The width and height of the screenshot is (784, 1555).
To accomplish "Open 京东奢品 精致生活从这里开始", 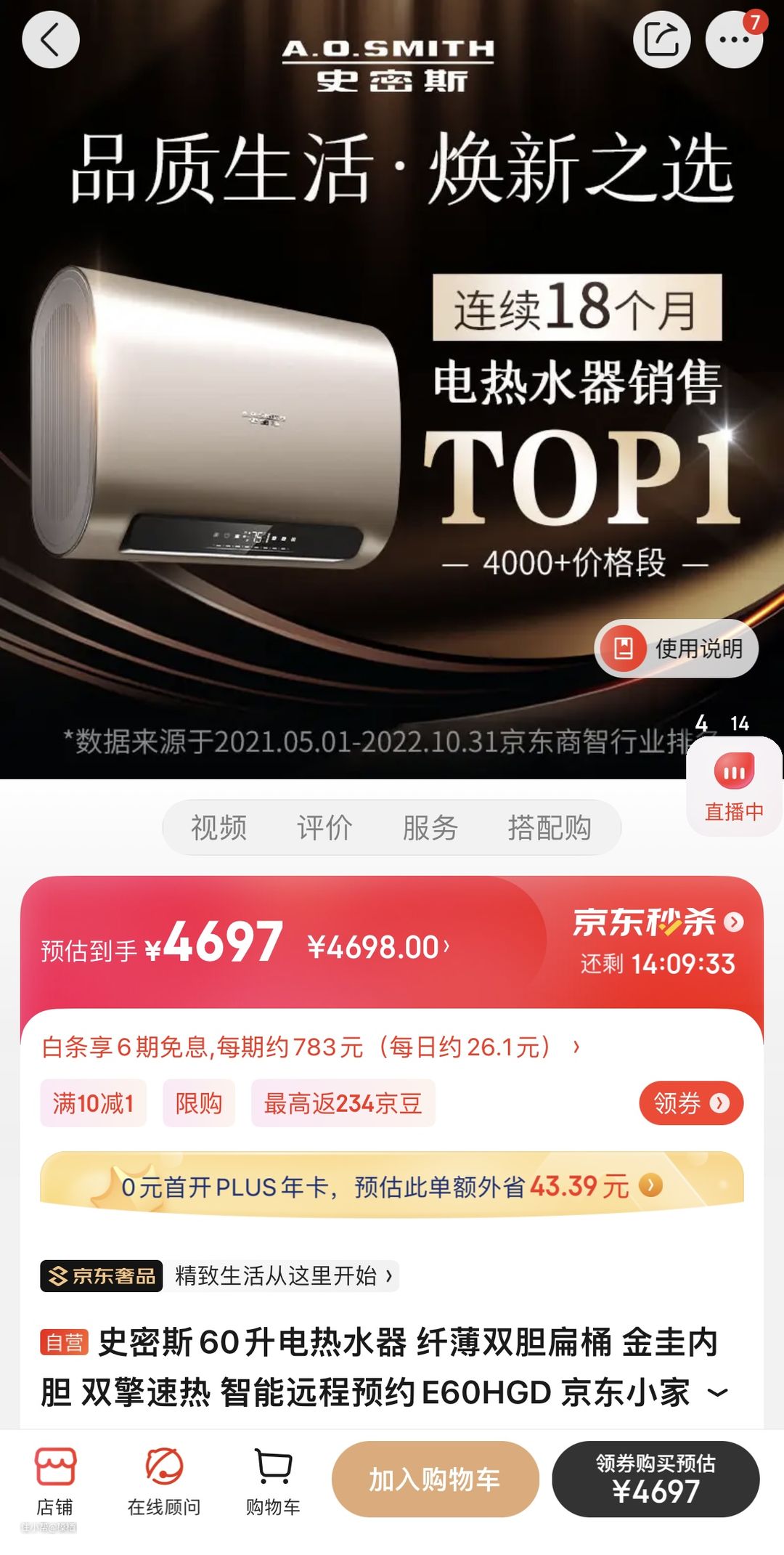I will point(219,1276).
